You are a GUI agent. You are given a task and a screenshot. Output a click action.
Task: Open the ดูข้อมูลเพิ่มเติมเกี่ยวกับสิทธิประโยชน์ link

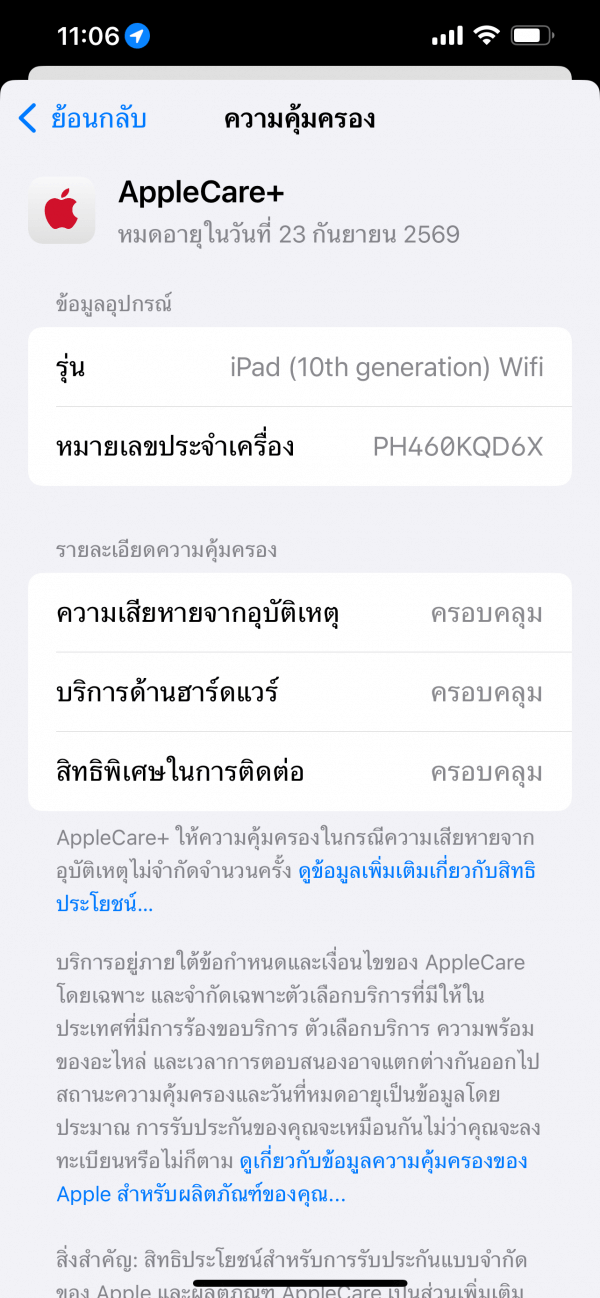tap(417, 871)
